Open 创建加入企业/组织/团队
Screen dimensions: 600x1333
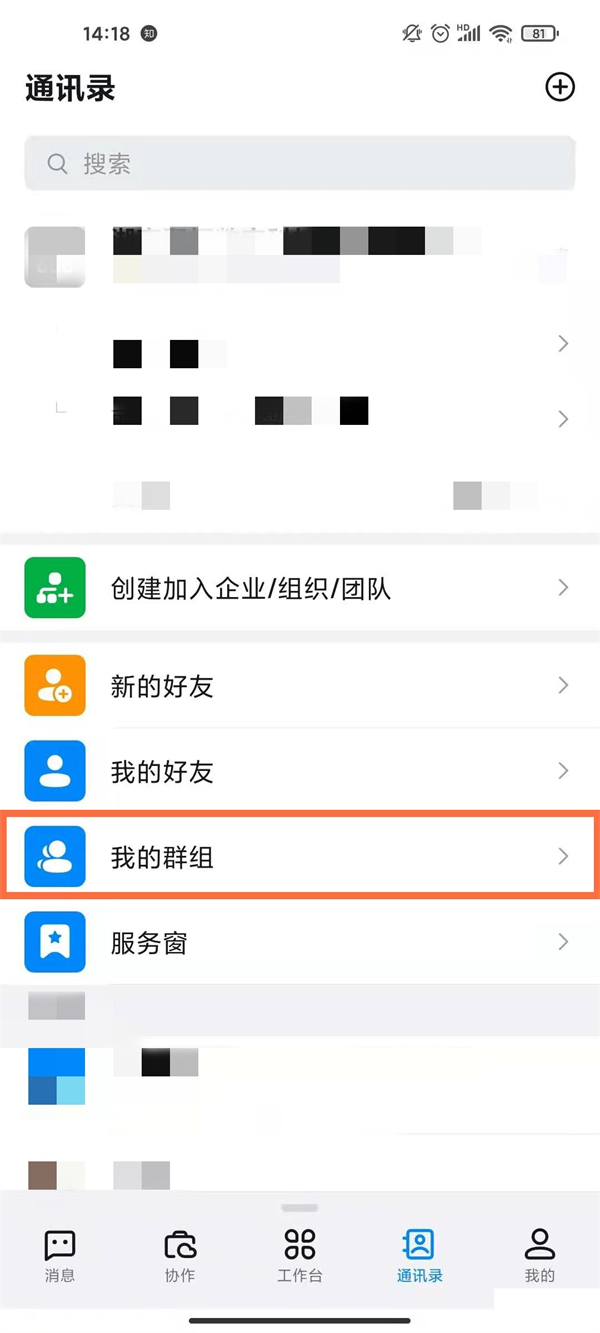point(300,589)
